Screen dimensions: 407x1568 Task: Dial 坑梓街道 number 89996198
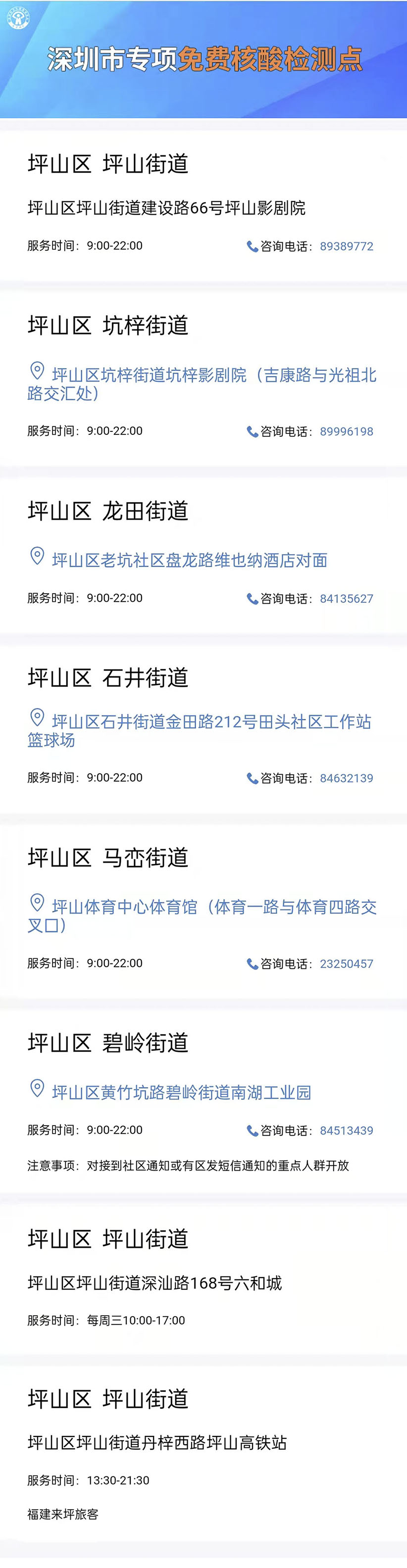pyautogui.click(x=346, y=431)
